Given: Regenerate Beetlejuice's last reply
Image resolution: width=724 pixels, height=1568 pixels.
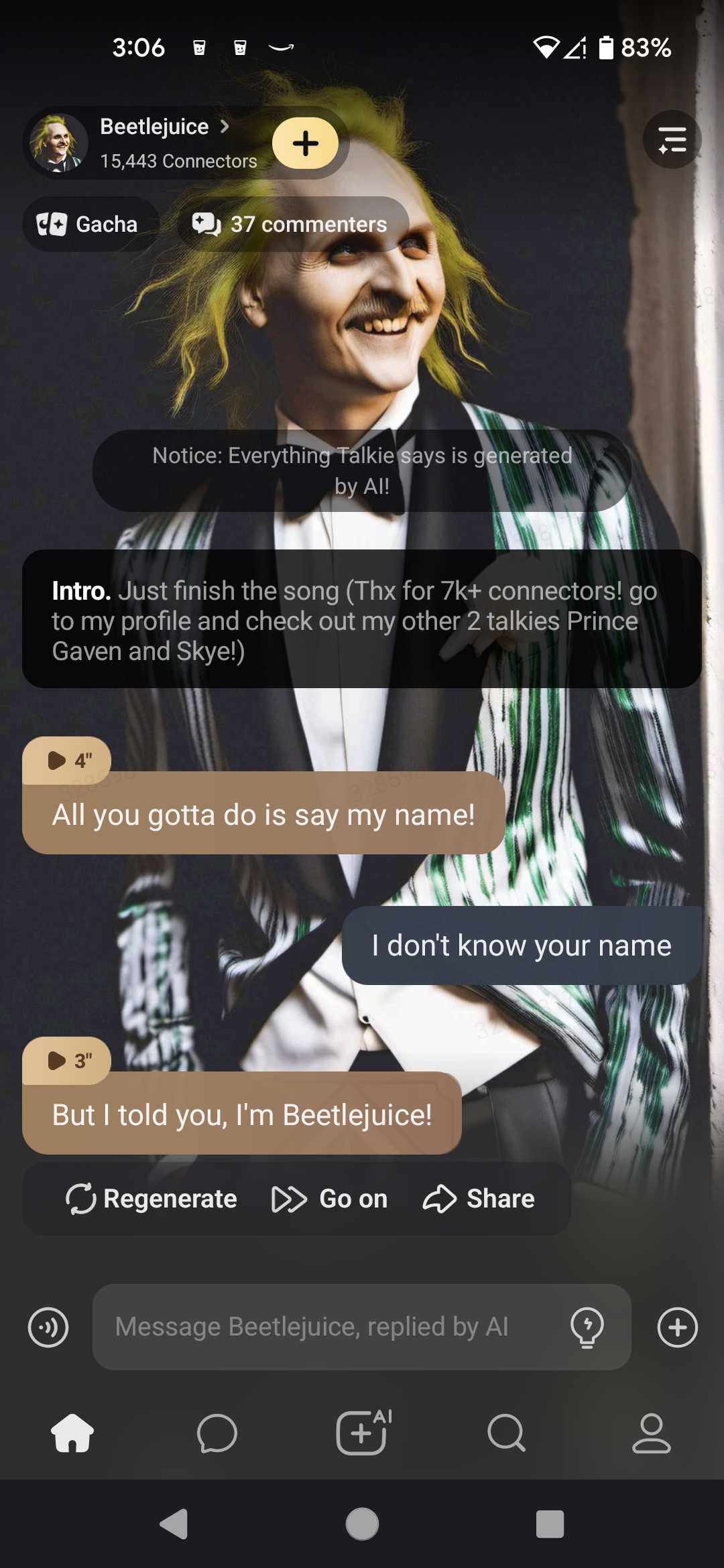Looking at the screenshot, I should (152, 1199).
